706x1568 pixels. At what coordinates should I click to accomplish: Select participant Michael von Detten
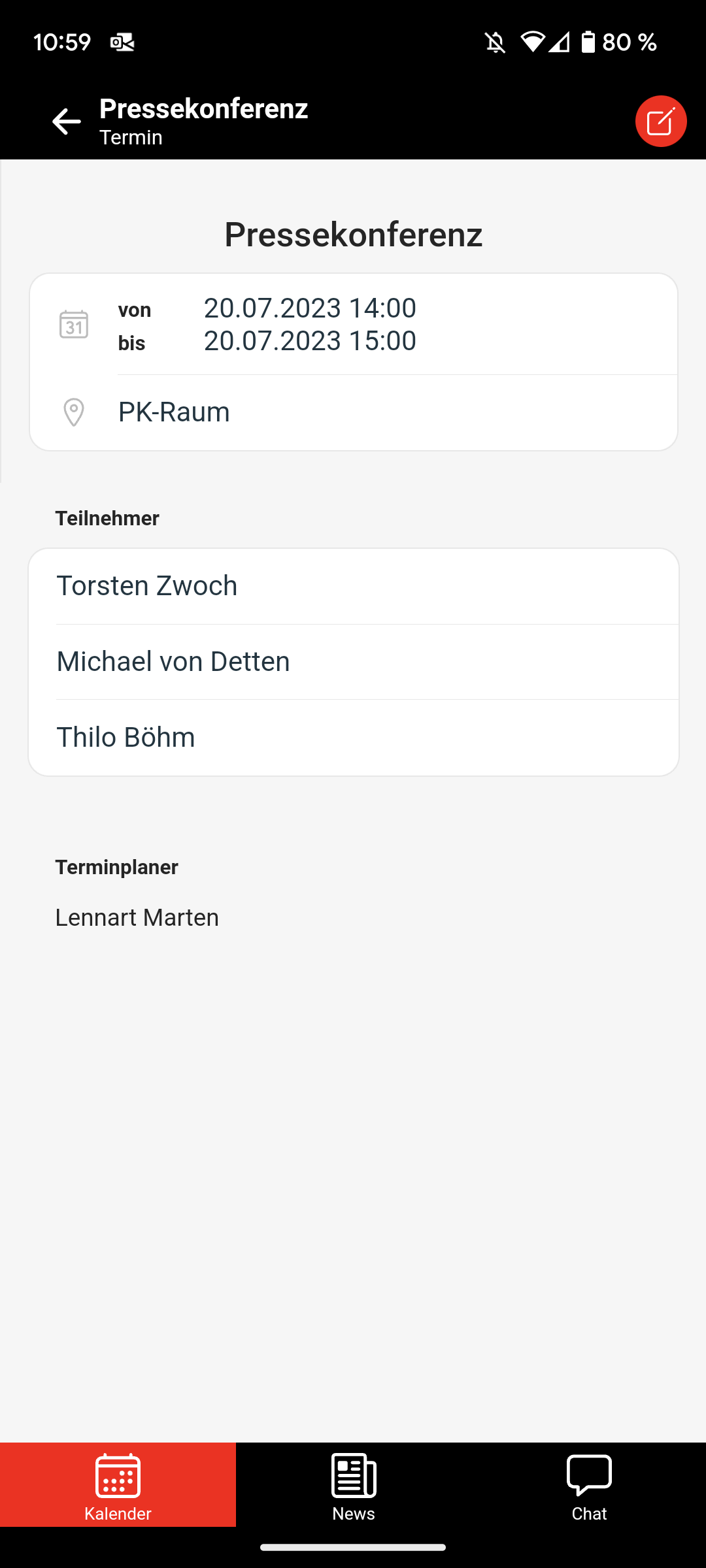173,661
